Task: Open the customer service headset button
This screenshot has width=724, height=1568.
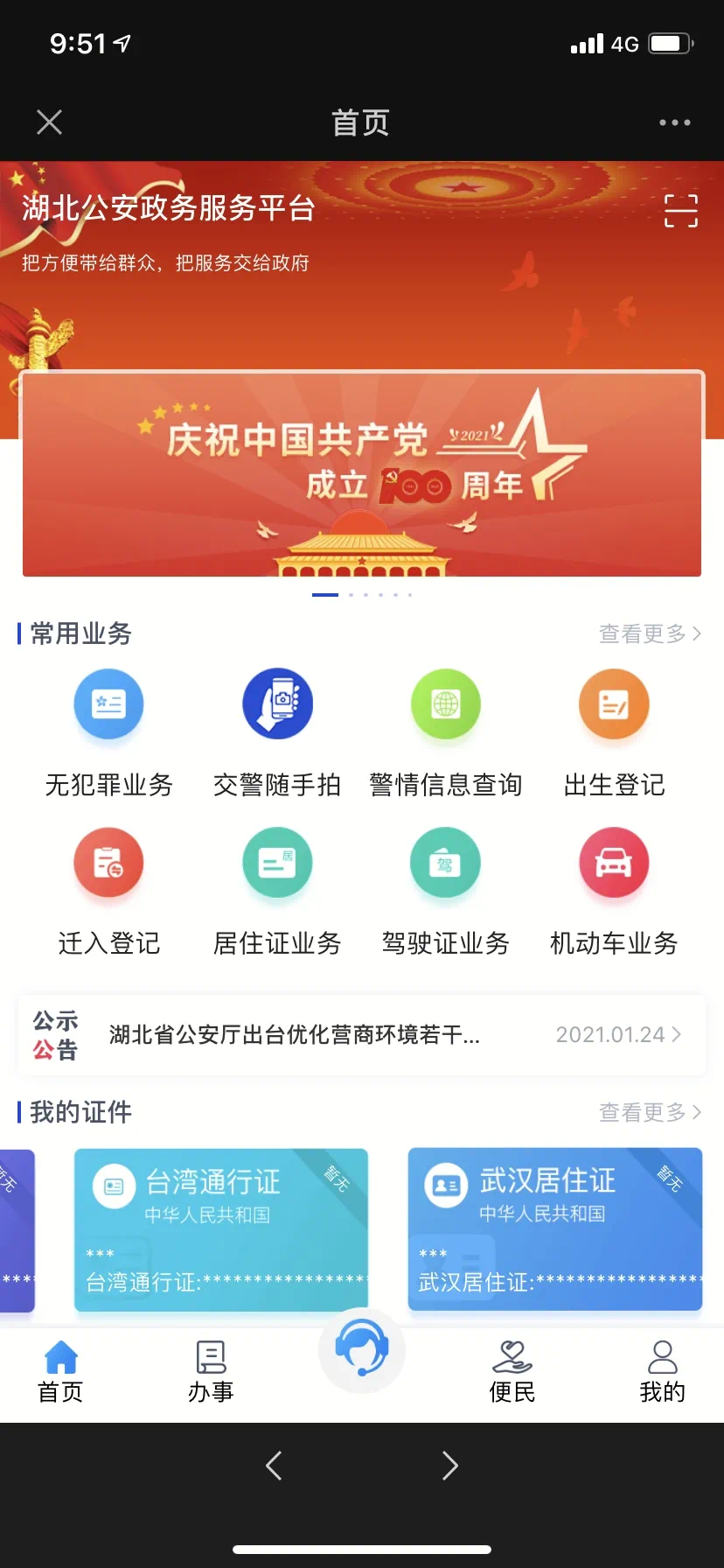Action: coord(362,1348)
